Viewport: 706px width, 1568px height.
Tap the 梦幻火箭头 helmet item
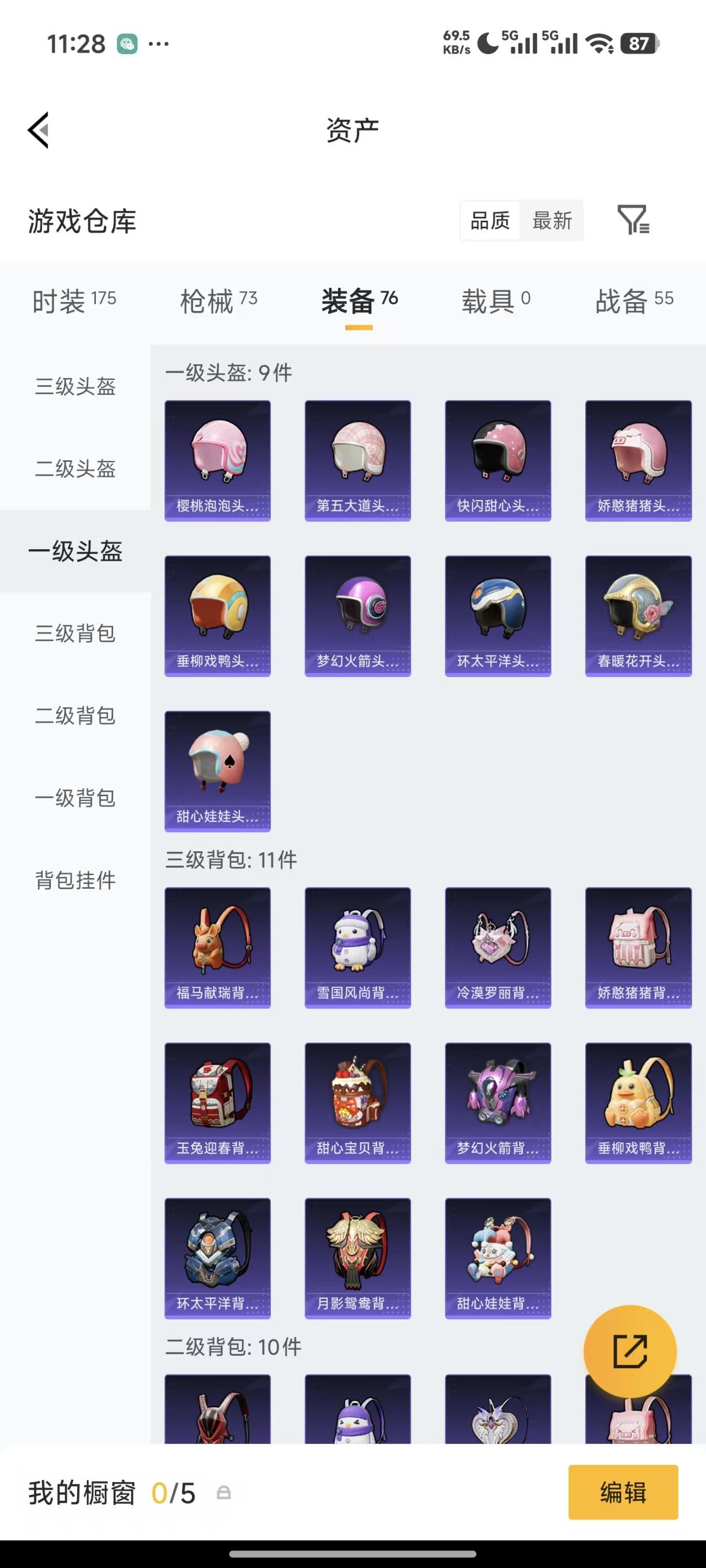(x=358, y=615)
